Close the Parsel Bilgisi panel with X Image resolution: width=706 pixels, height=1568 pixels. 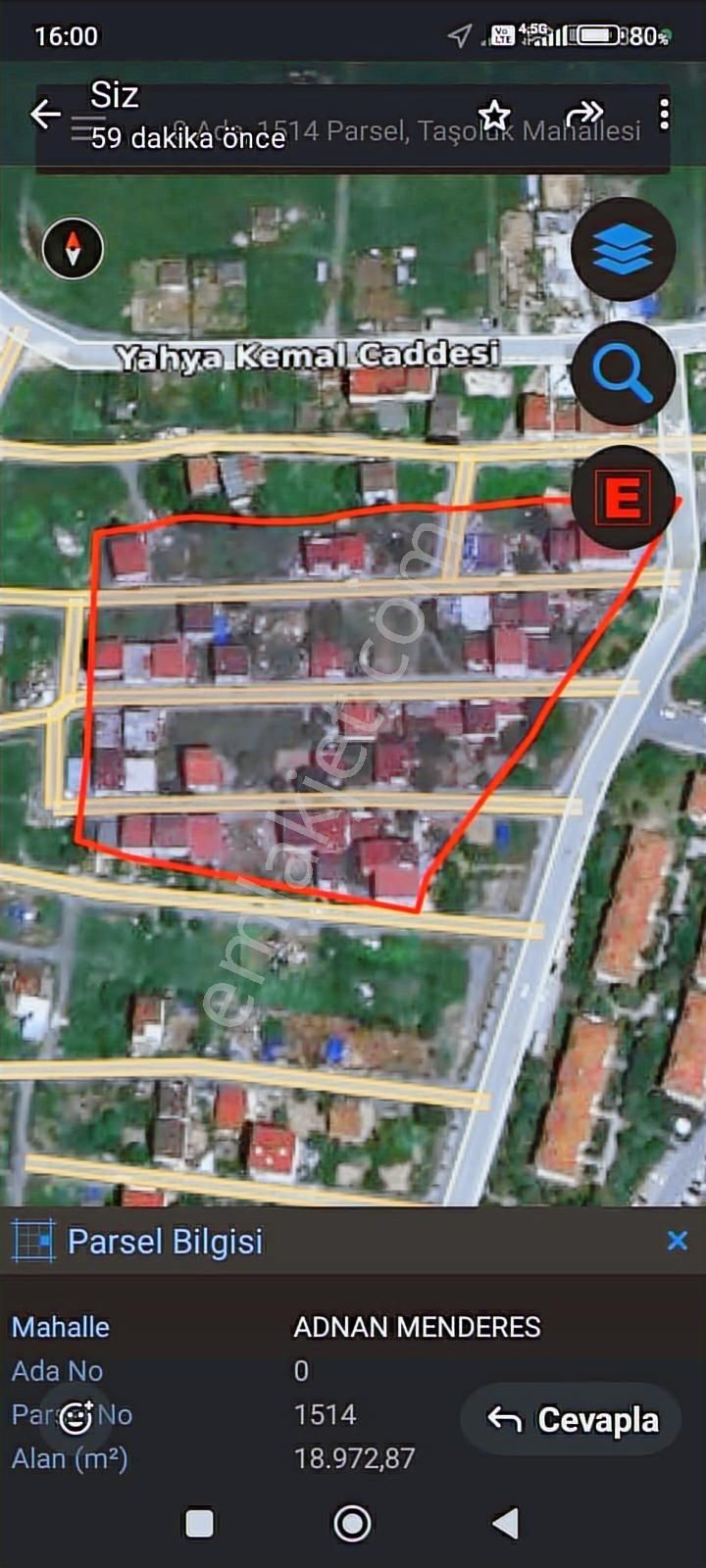coord(678,1241)
